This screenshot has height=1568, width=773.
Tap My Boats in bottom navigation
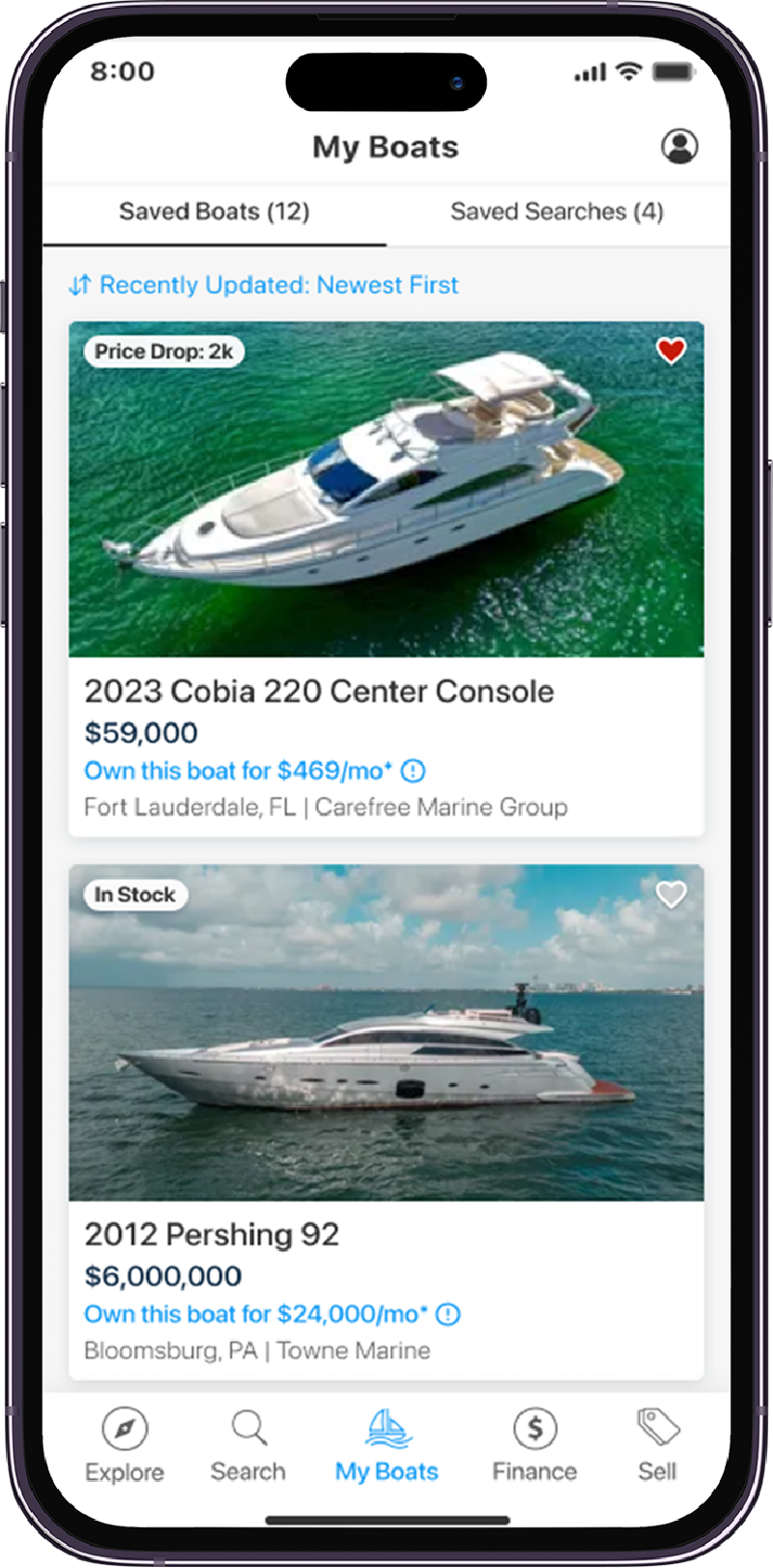click(386, 1445)
